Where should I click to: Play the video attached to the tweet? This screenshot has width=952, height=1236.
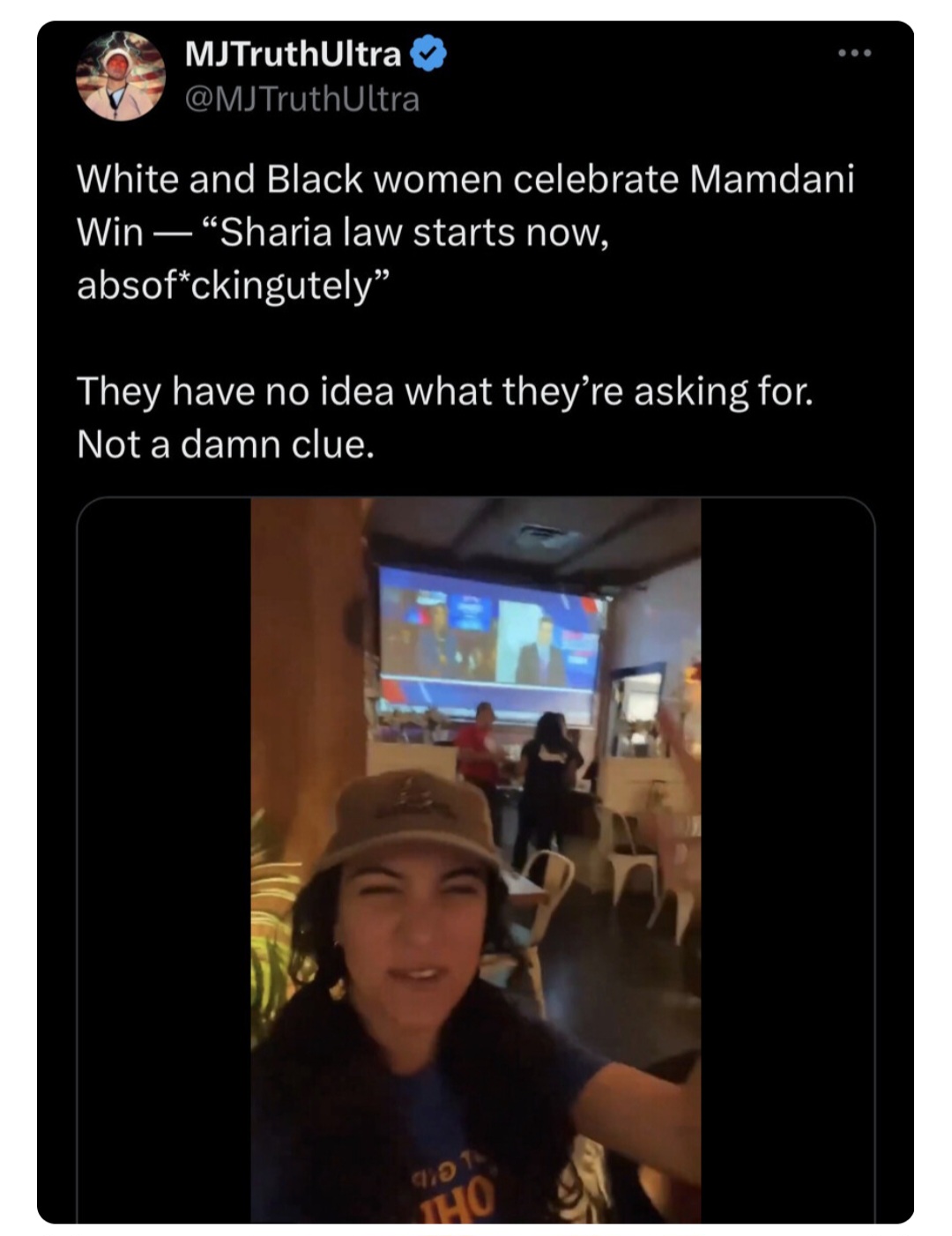click(x=476, y=860)
